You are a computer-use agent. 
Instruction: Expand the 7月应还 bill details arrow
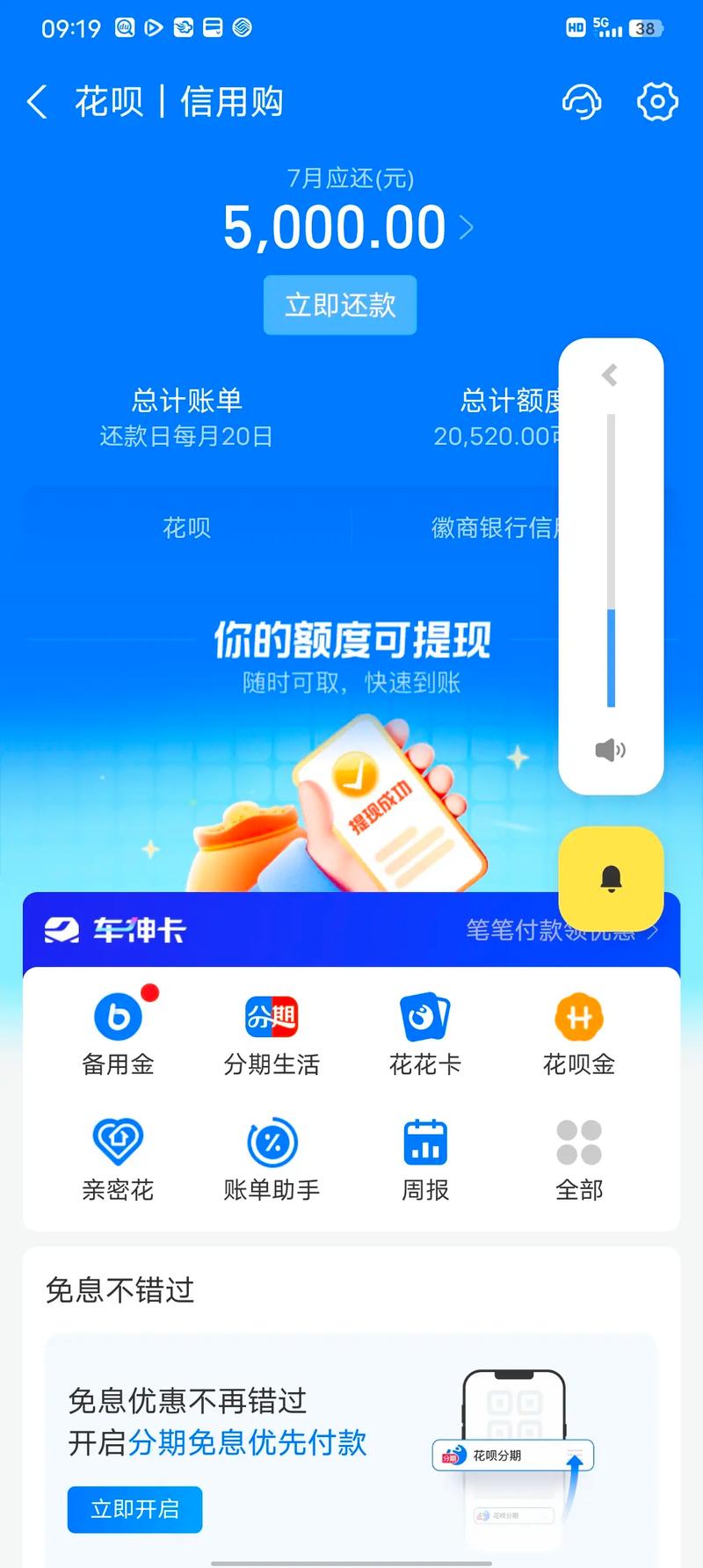pyautogui.click(x=467, y=227)
